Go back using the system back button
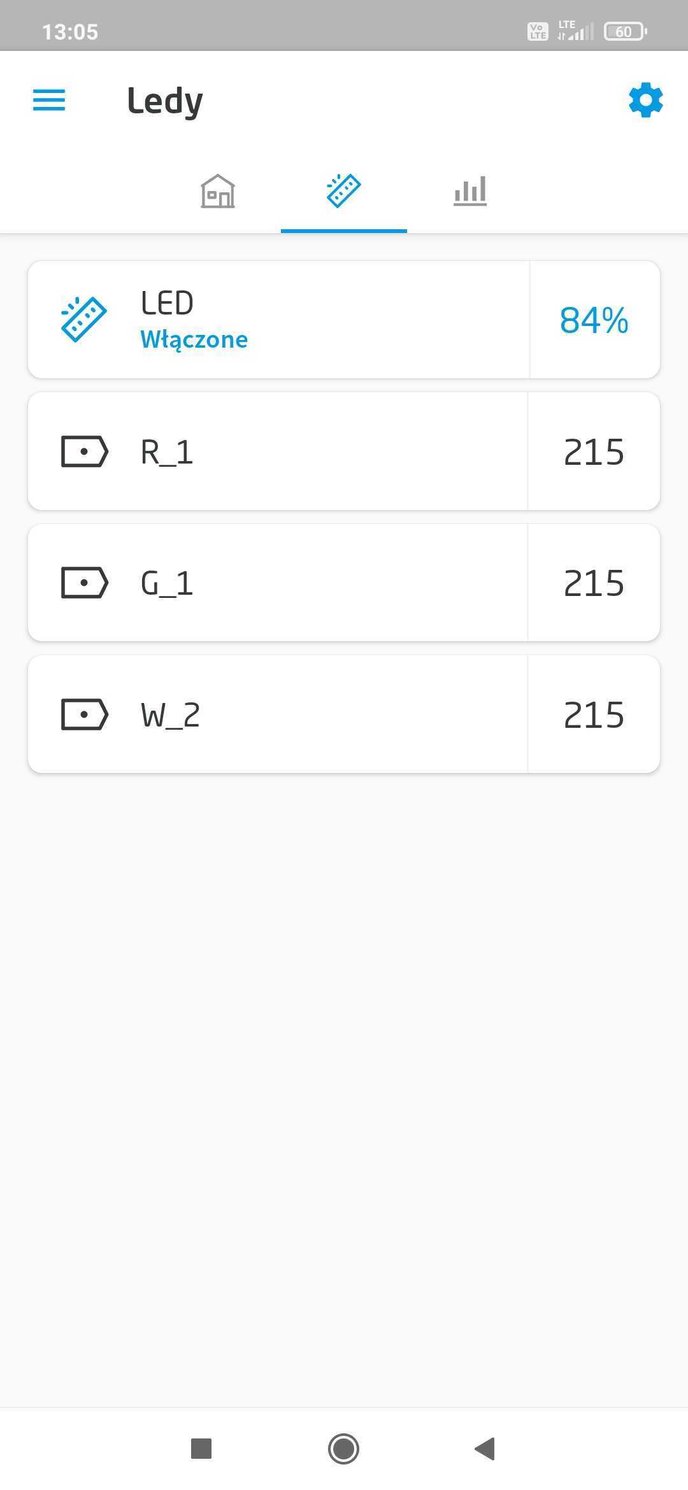Viewport: 688px width, 1490px height. point(485,1448)
